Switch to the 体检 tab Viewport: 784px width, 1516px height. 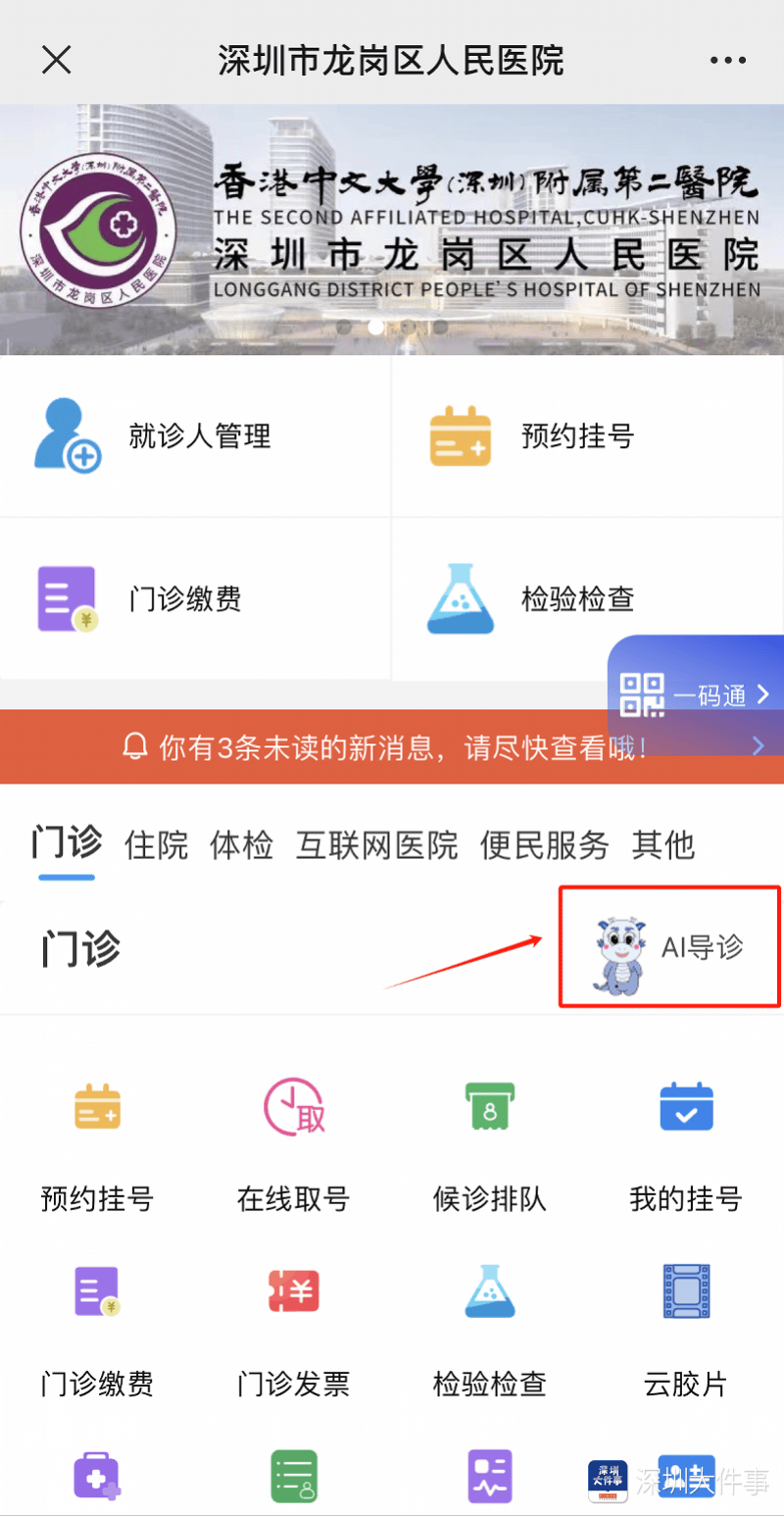(241, 844)
